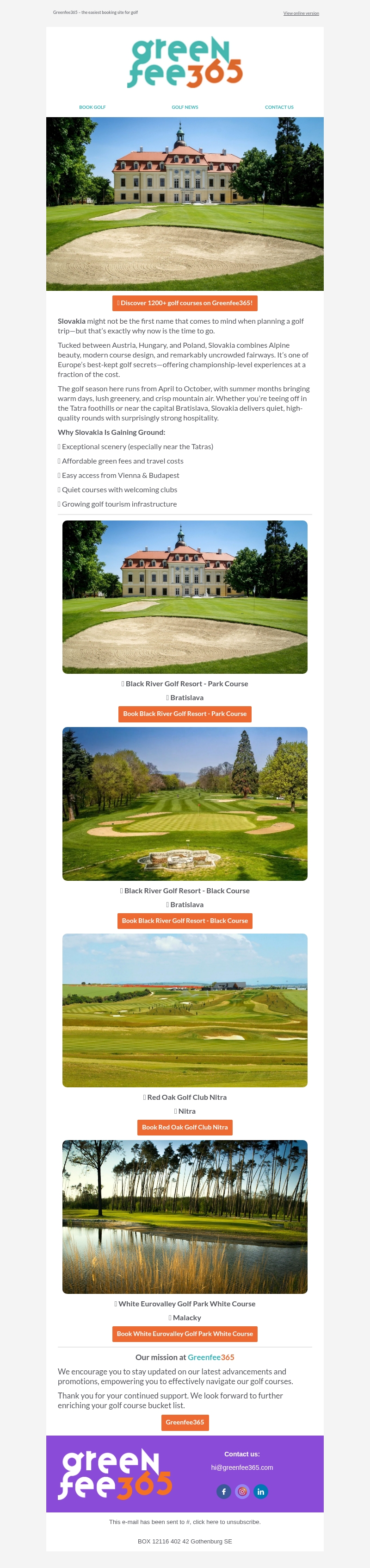Book Red Oak Golf Club Nitra

pos(185,1127)
